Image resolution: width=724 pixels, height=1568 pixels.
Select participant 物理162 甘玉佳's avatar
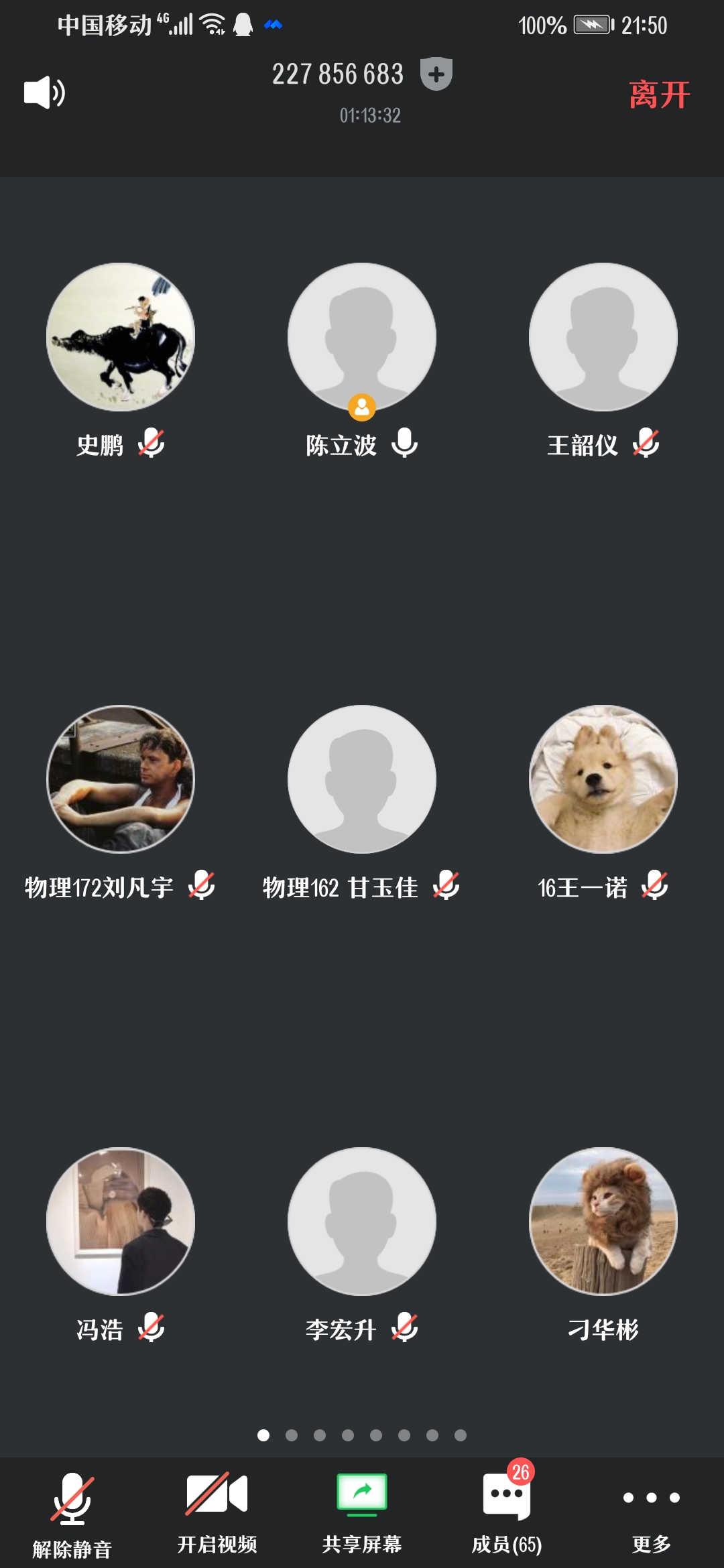coord(362,779)
